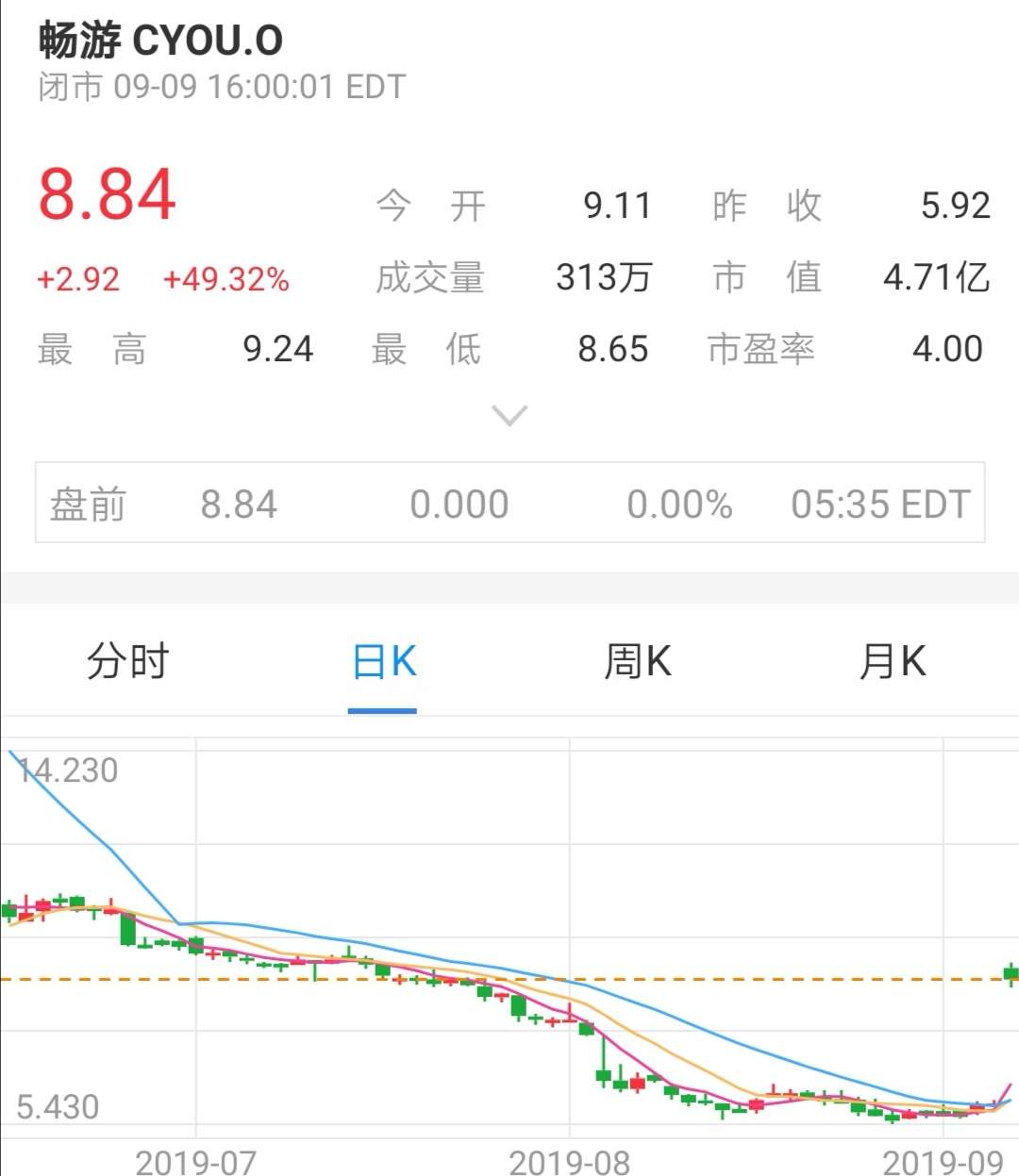Switch to the 分时 (intraday) tab
The width and height of the screenshot is (1019, 1176).
(127, 662)
